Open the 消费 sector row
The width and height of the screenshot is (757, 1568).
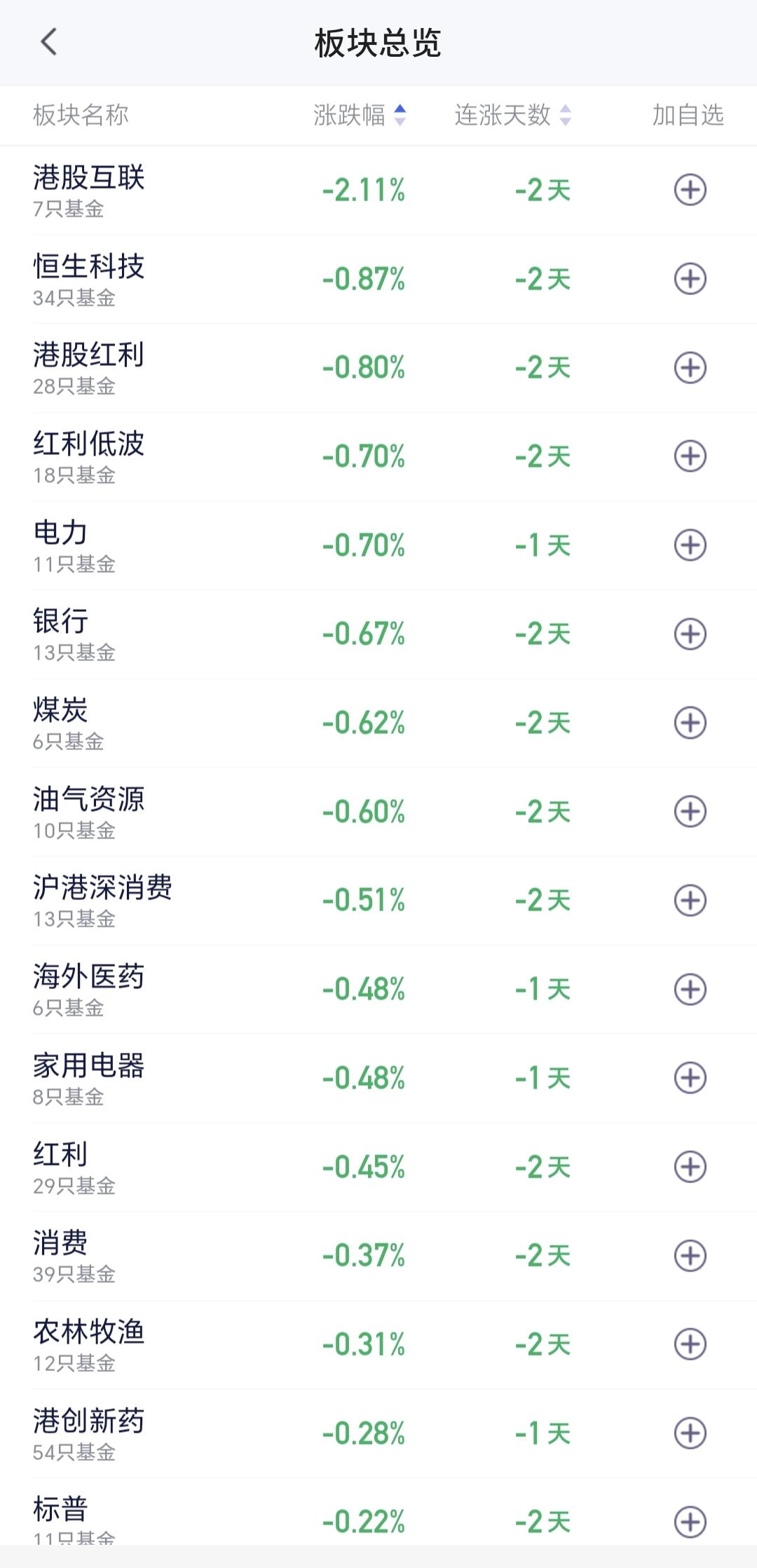click(x=378, y=1255)
